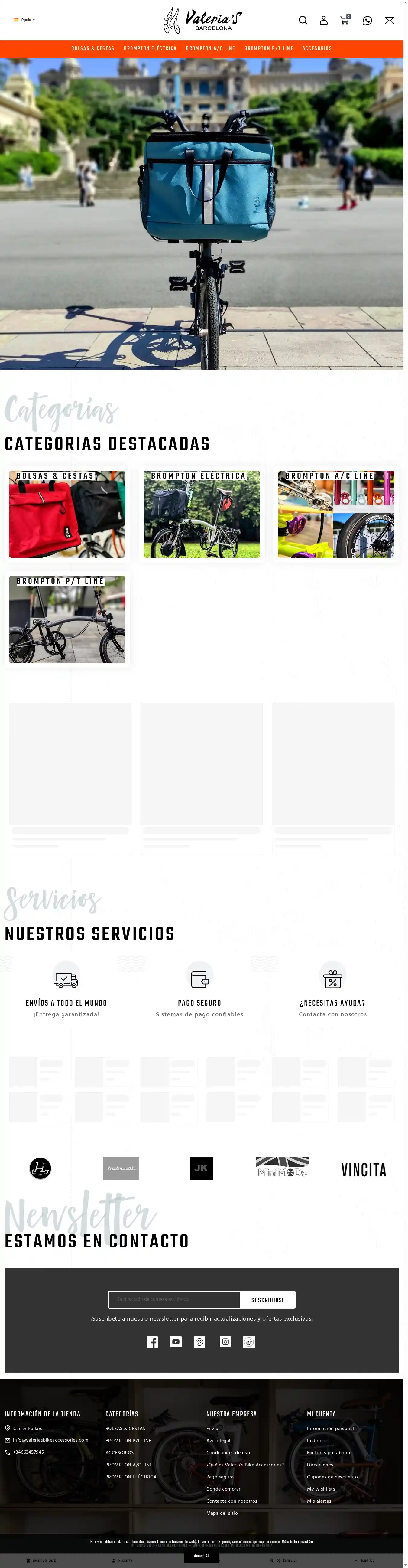
Task: Open the Bolsas & Cestas category card
Action: click(67, 514)
